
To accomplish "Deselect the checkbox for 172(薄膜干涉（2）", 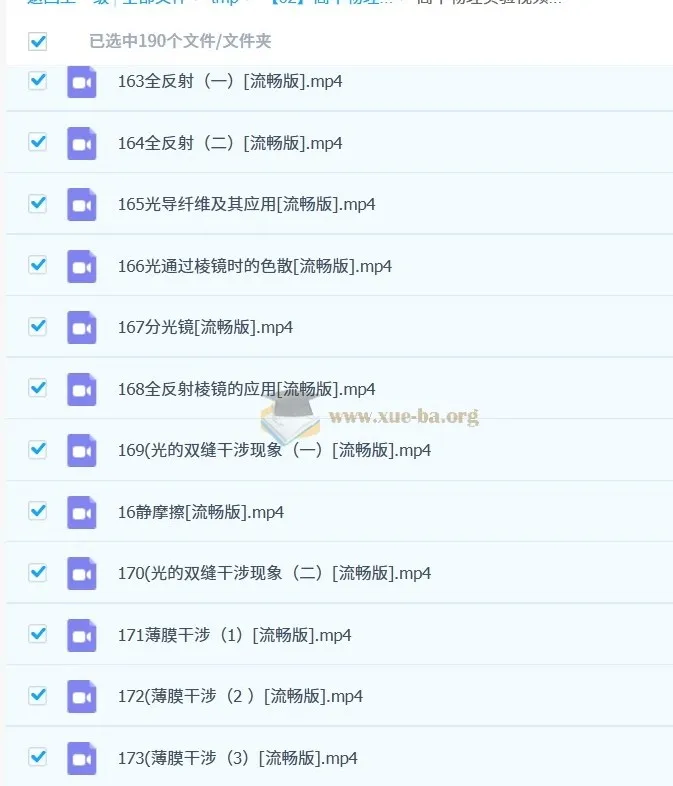I will coord(38,696).
